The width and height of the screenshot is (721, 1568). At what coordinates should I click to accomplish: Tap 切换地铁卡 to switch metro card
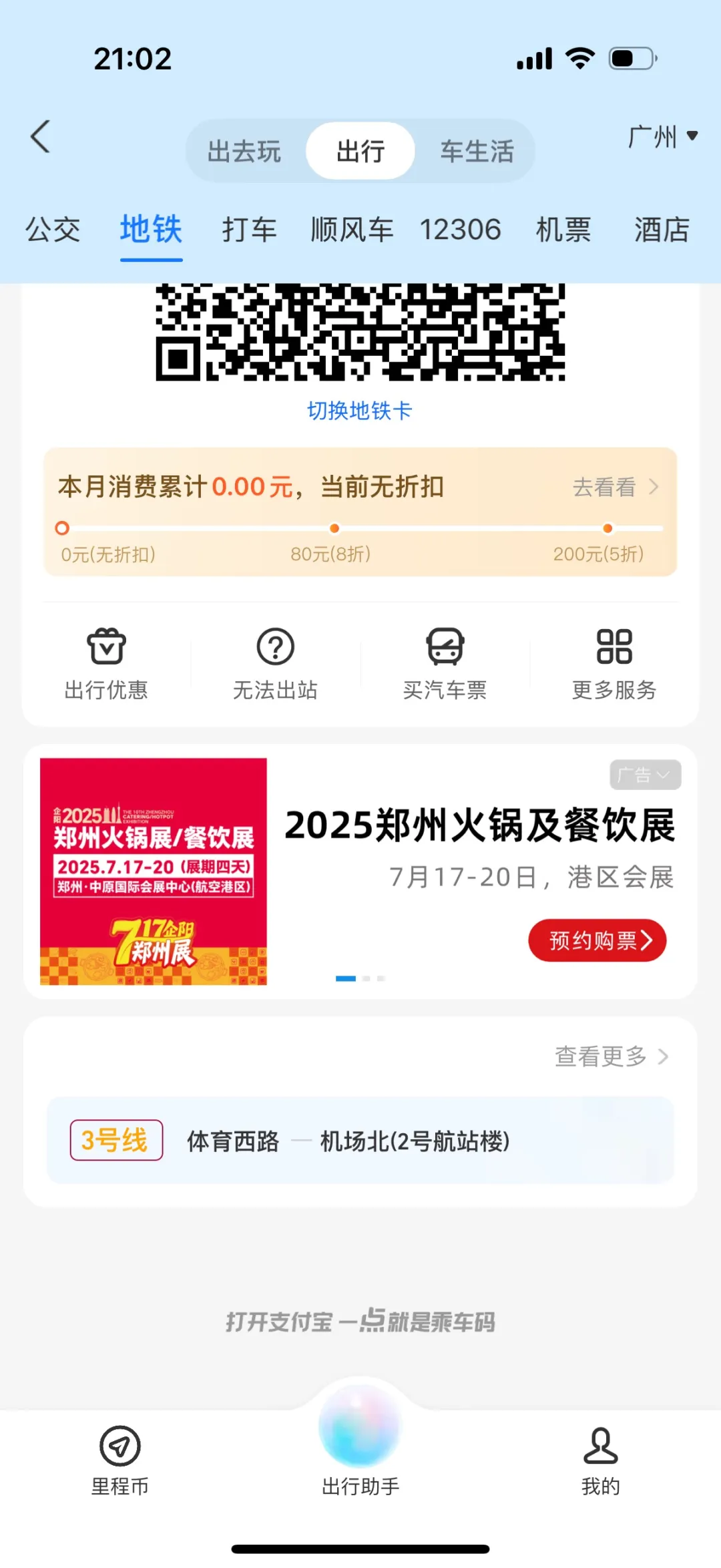coord(360,411)
